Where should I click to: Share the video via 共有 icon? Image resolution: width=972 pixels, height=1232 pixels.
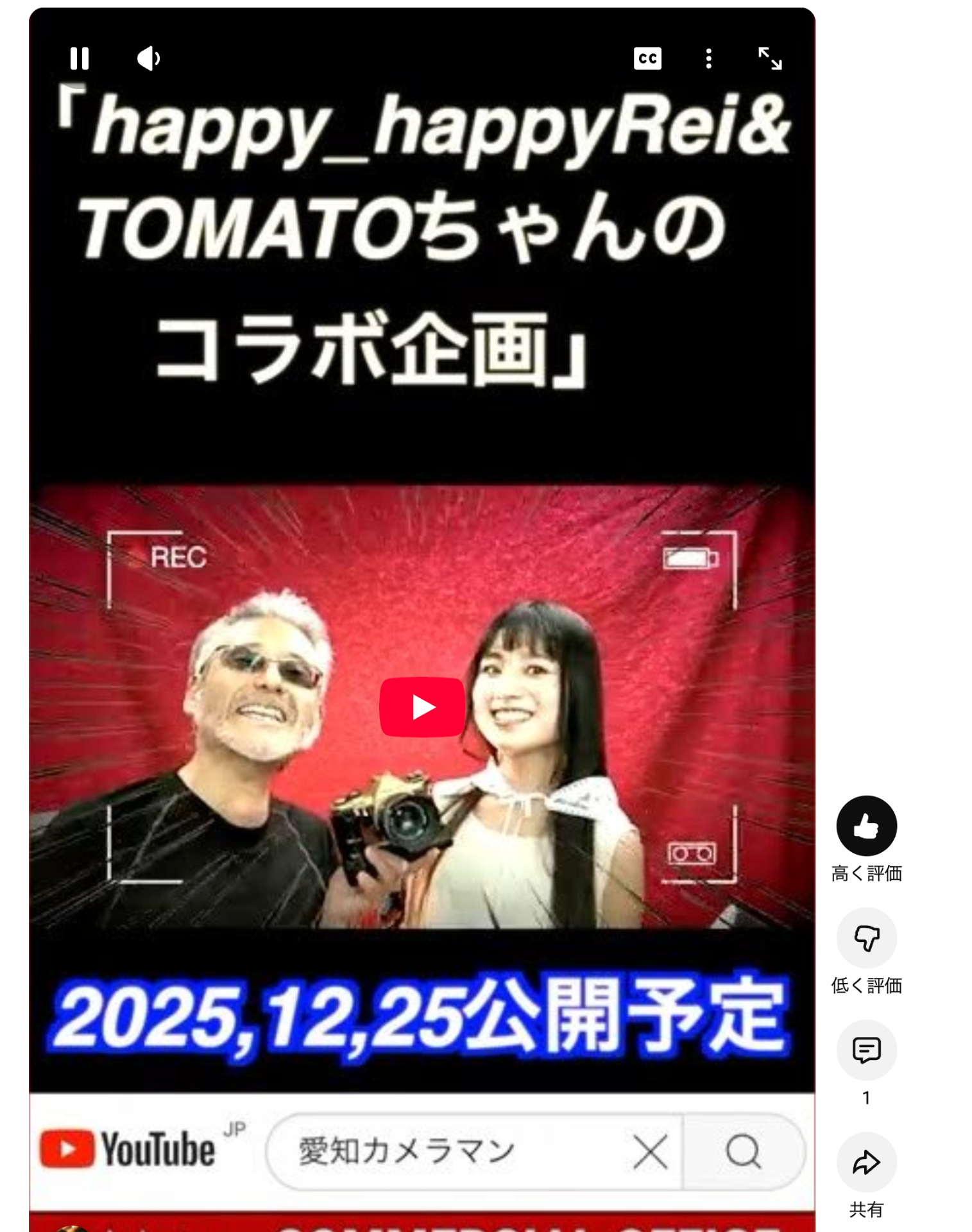(866, 1161)
